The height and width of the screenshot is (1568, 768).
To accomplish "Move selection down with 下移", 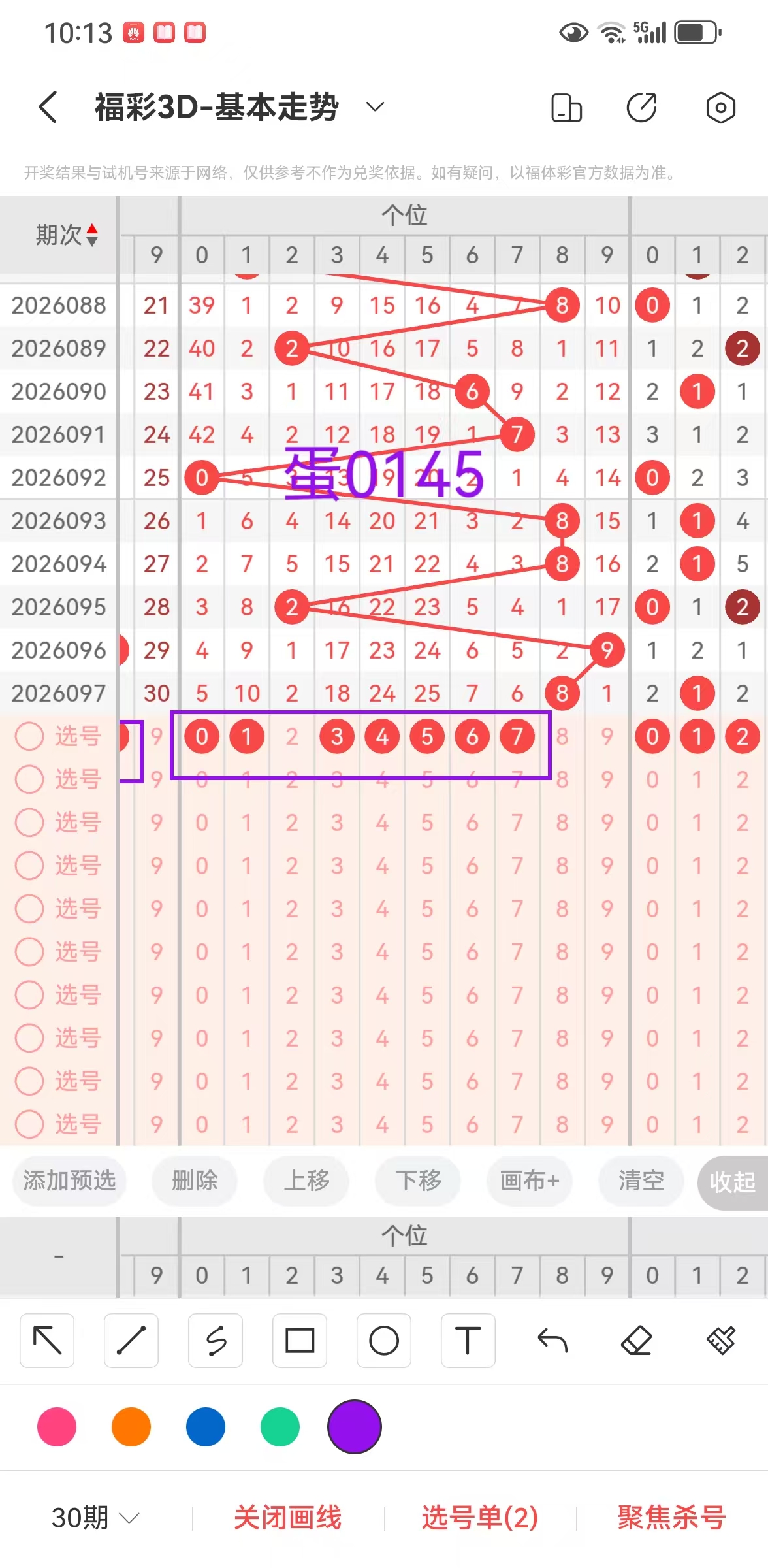I will tap(418, 1181).
